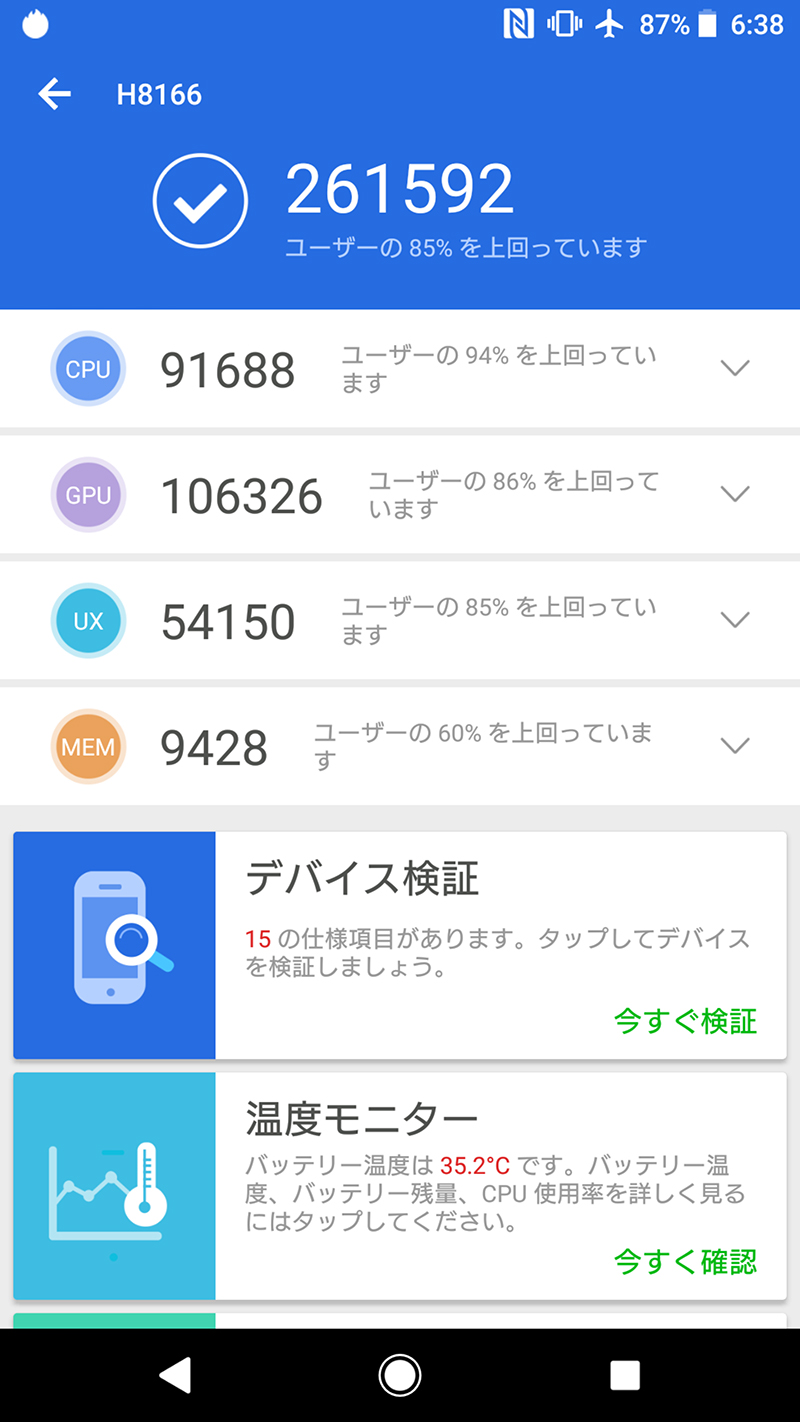Tap the system home button
The width and height of the screenshot is (800, 1422).
(400, 1376)
